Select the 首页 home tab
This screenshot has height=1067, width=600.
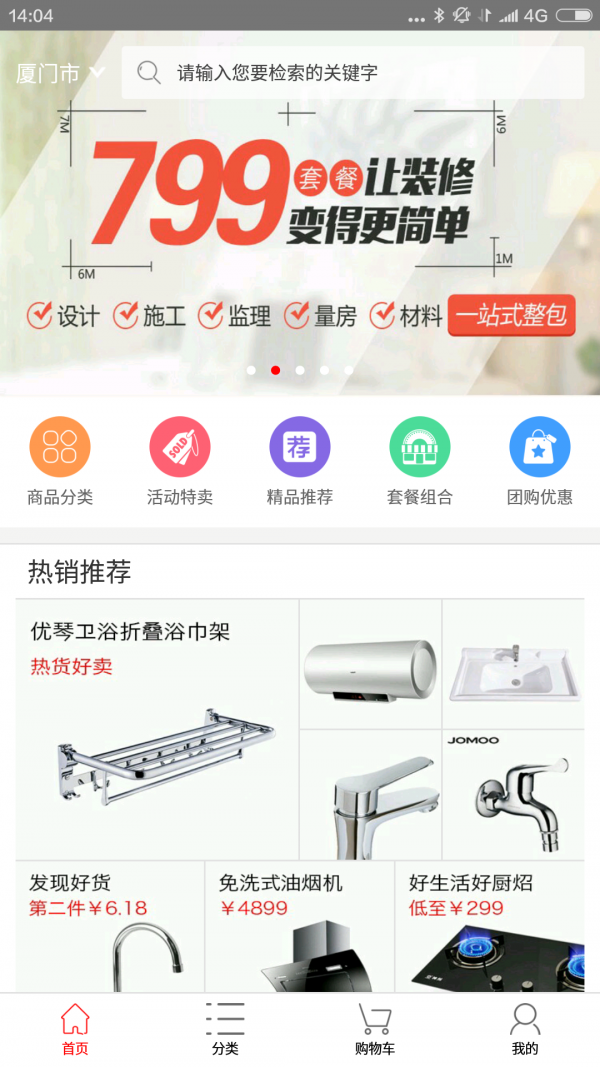(75, 1030)
